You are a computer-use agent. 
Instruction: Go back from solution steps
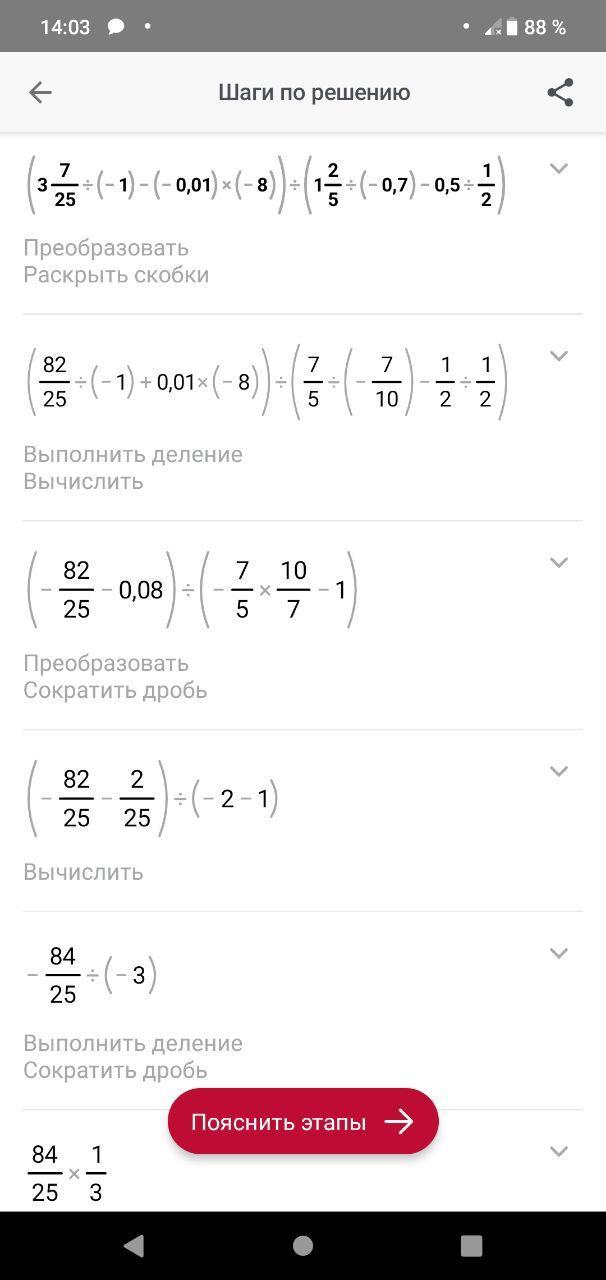[x=40, y=93]
